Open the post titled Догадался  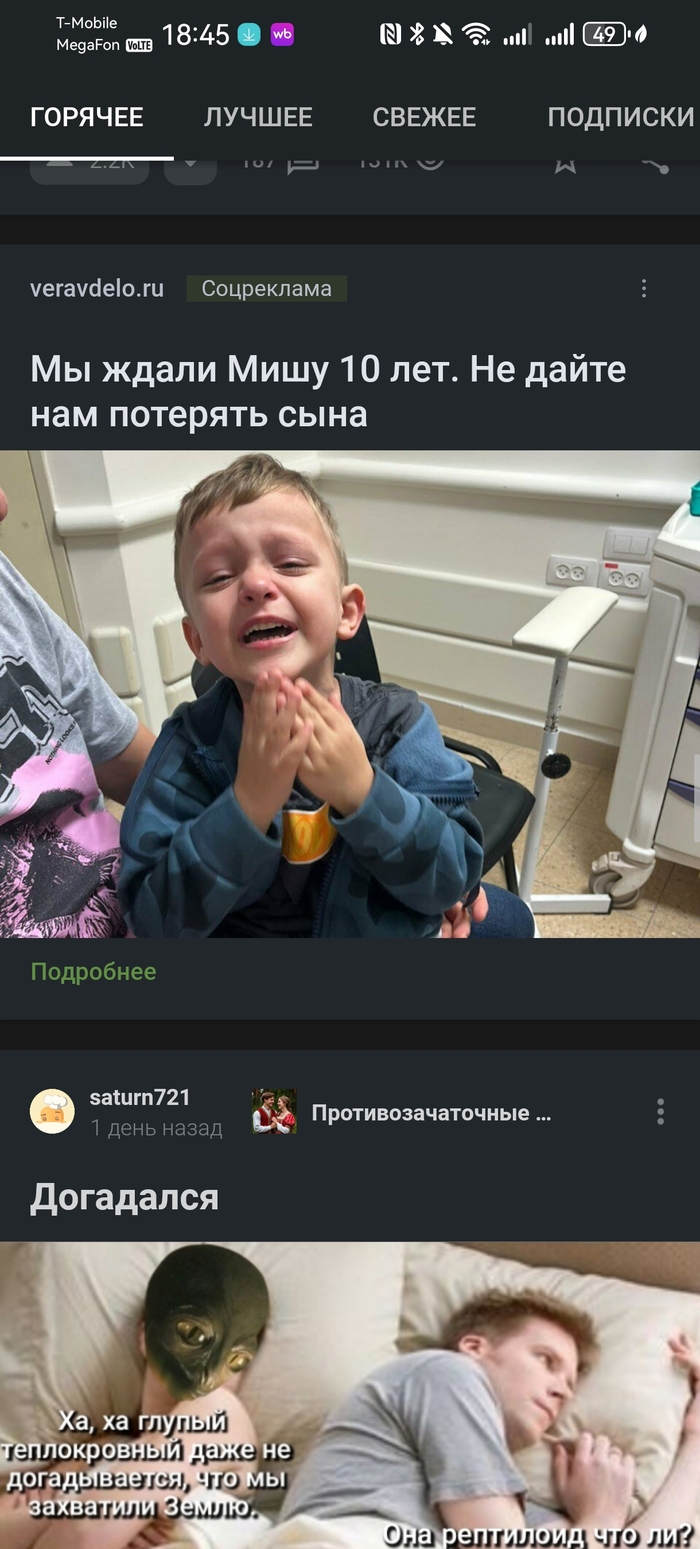coord(125,1197)
